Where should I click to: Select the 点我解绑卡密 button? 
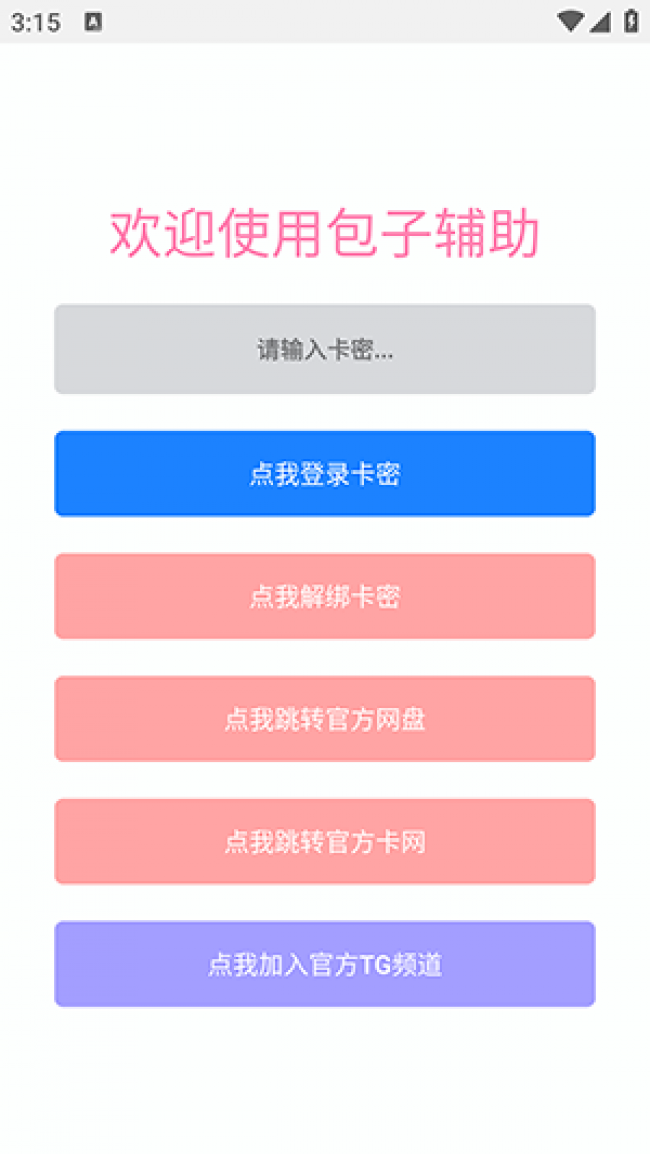324,597
